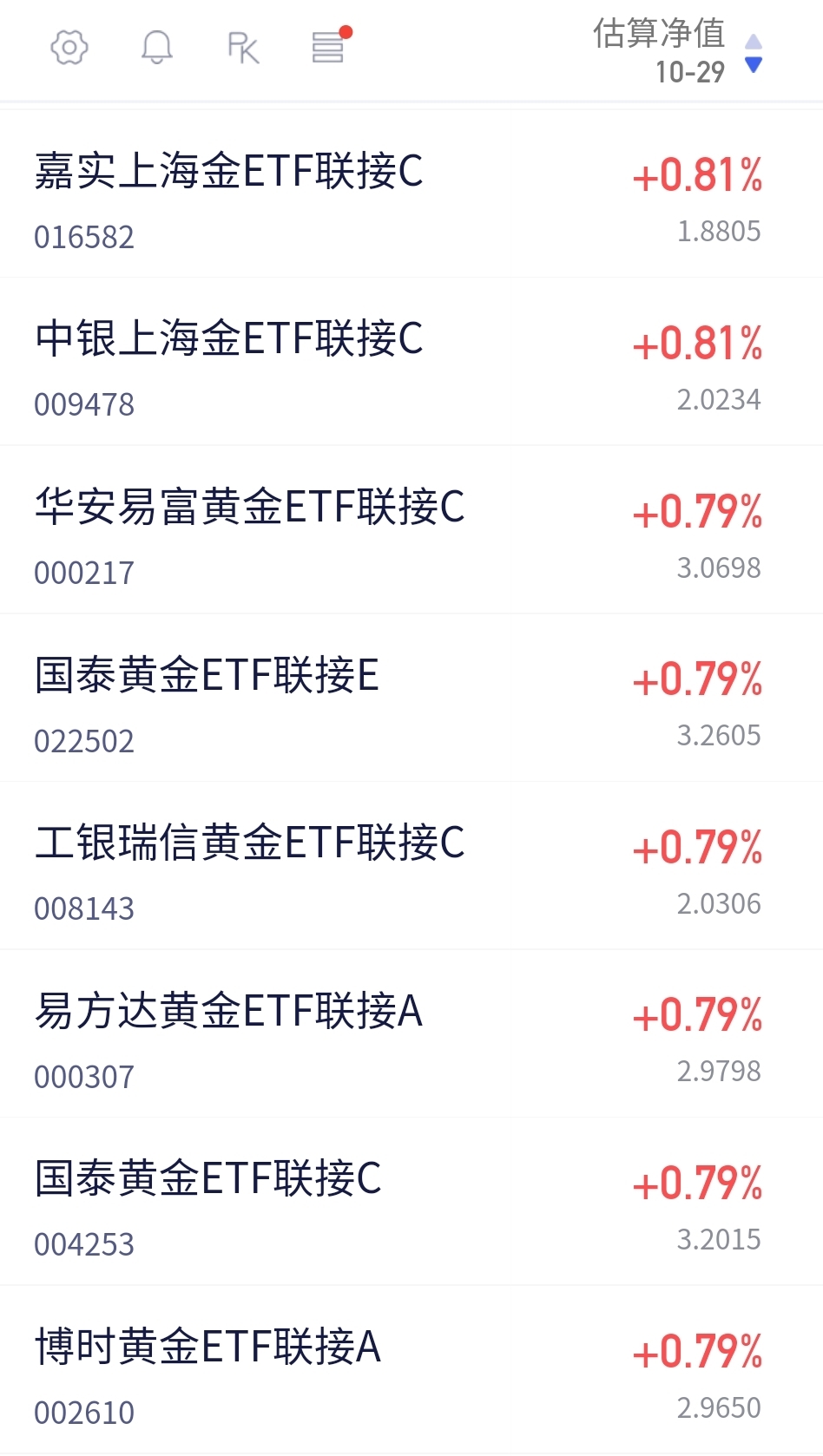Switch the list view layout icon

pos(329,47)
